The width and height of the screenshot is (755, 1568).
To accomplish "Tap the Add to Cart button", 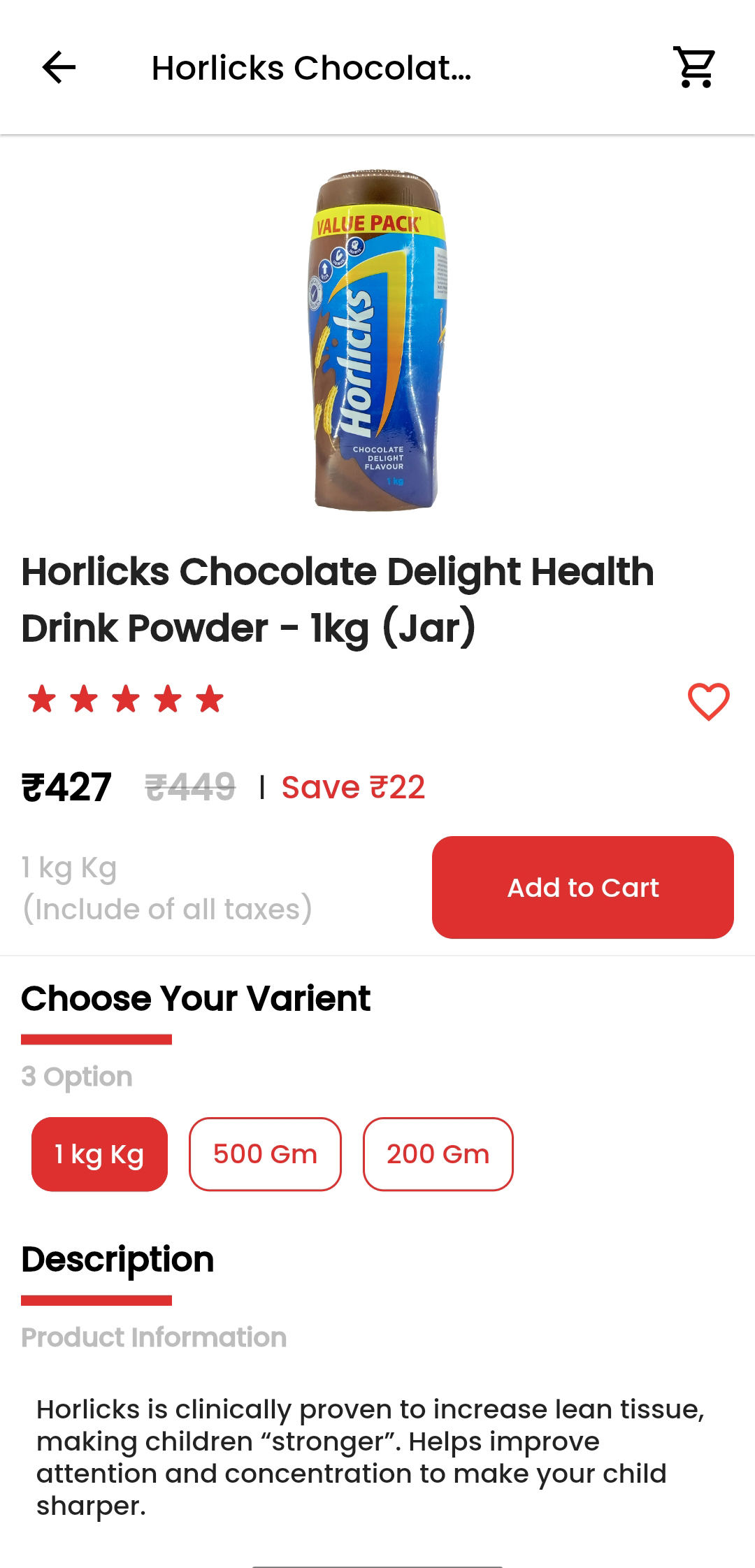I will click(582, 887).
